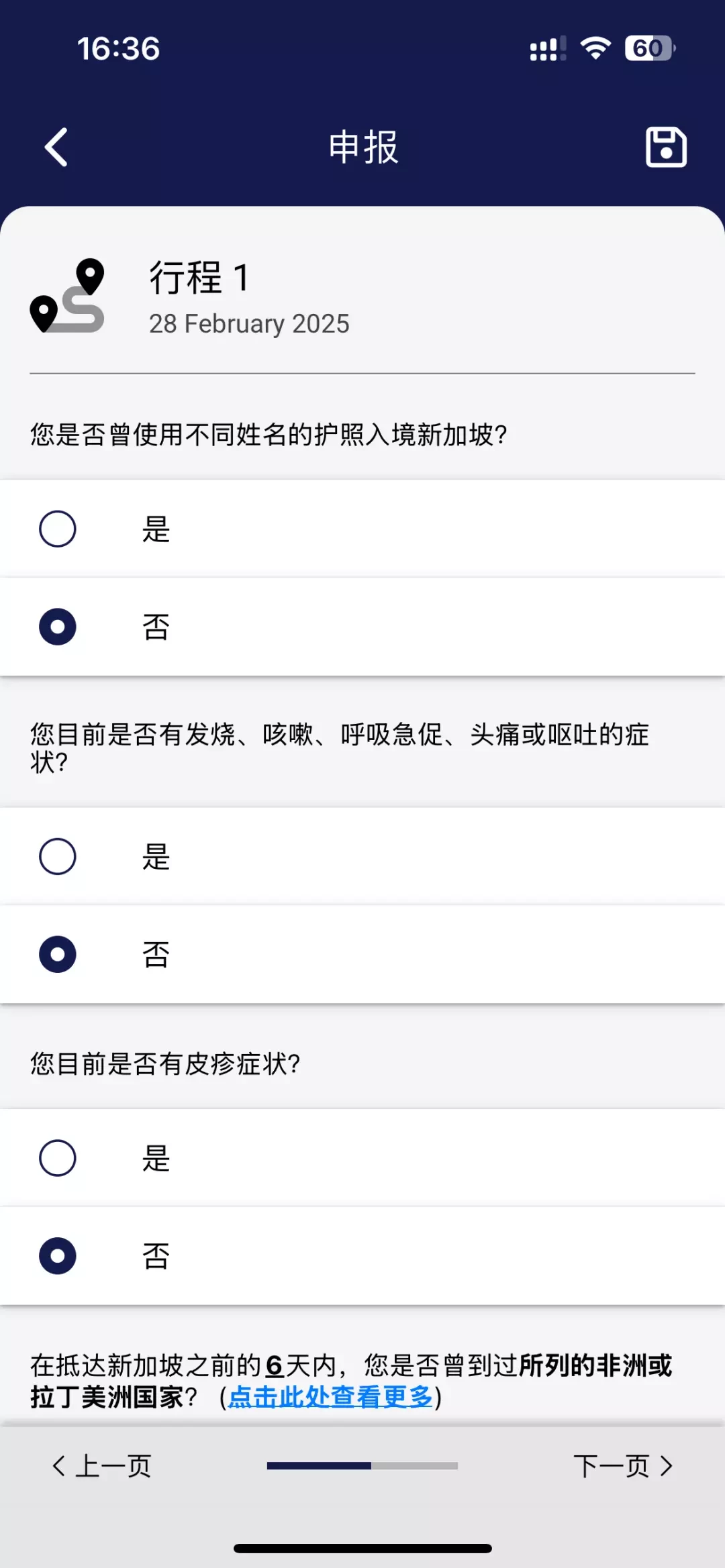725x1568 pixels.
Task: Select 否 for different-name passport question
Action: click(362, 627)
